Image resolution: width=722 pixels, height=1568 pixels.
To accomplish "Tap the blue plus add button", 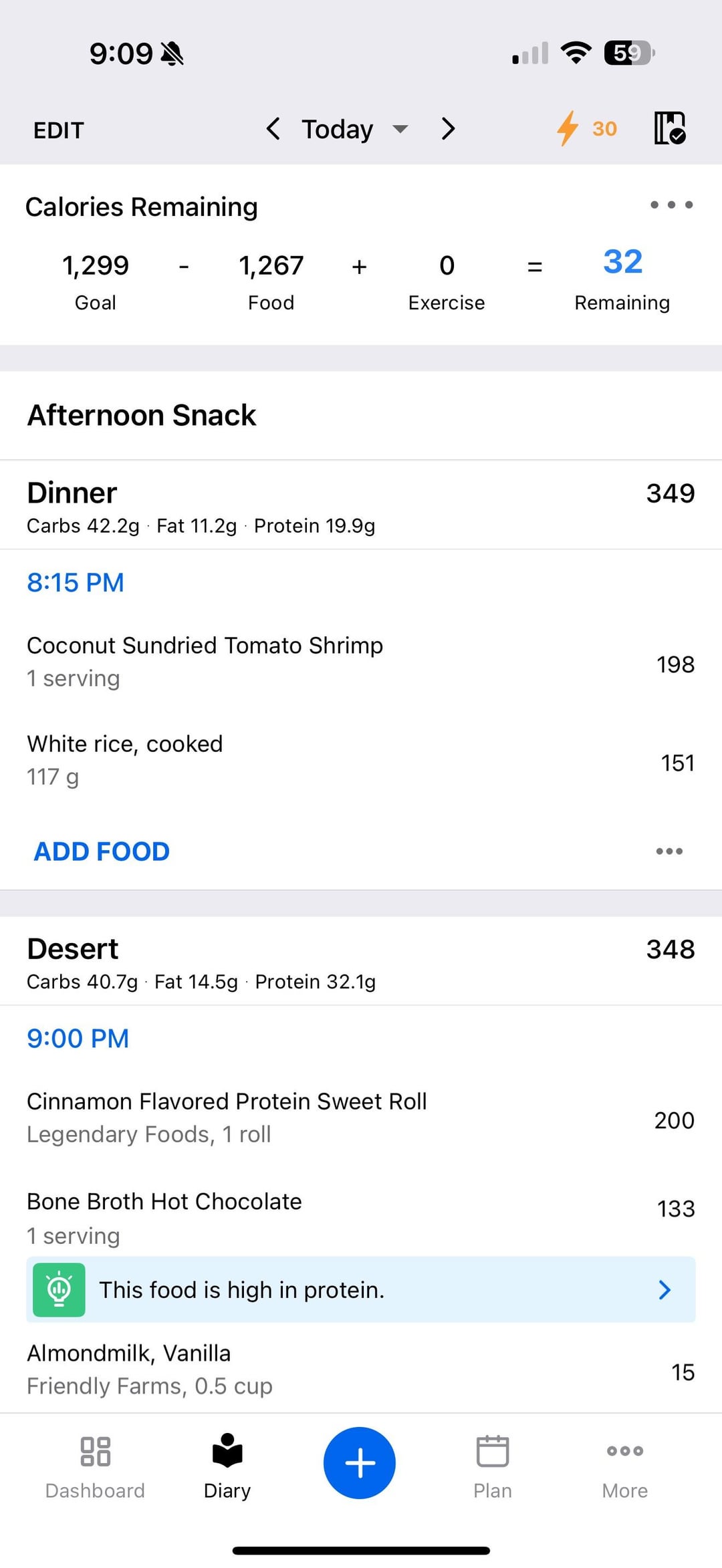I will click(x=360, y=1463).
